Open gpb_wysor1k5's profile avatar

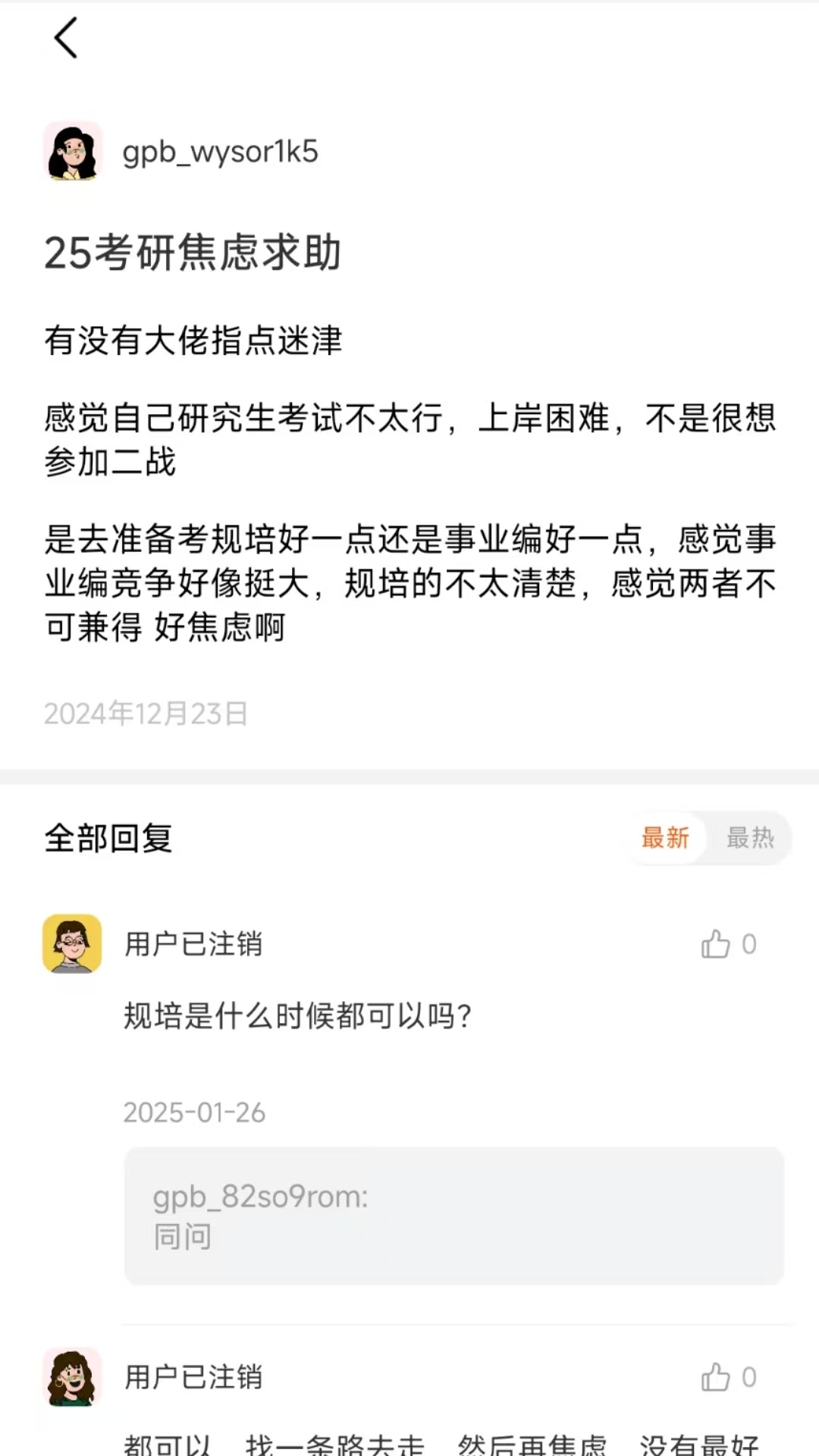pos(73,151)
